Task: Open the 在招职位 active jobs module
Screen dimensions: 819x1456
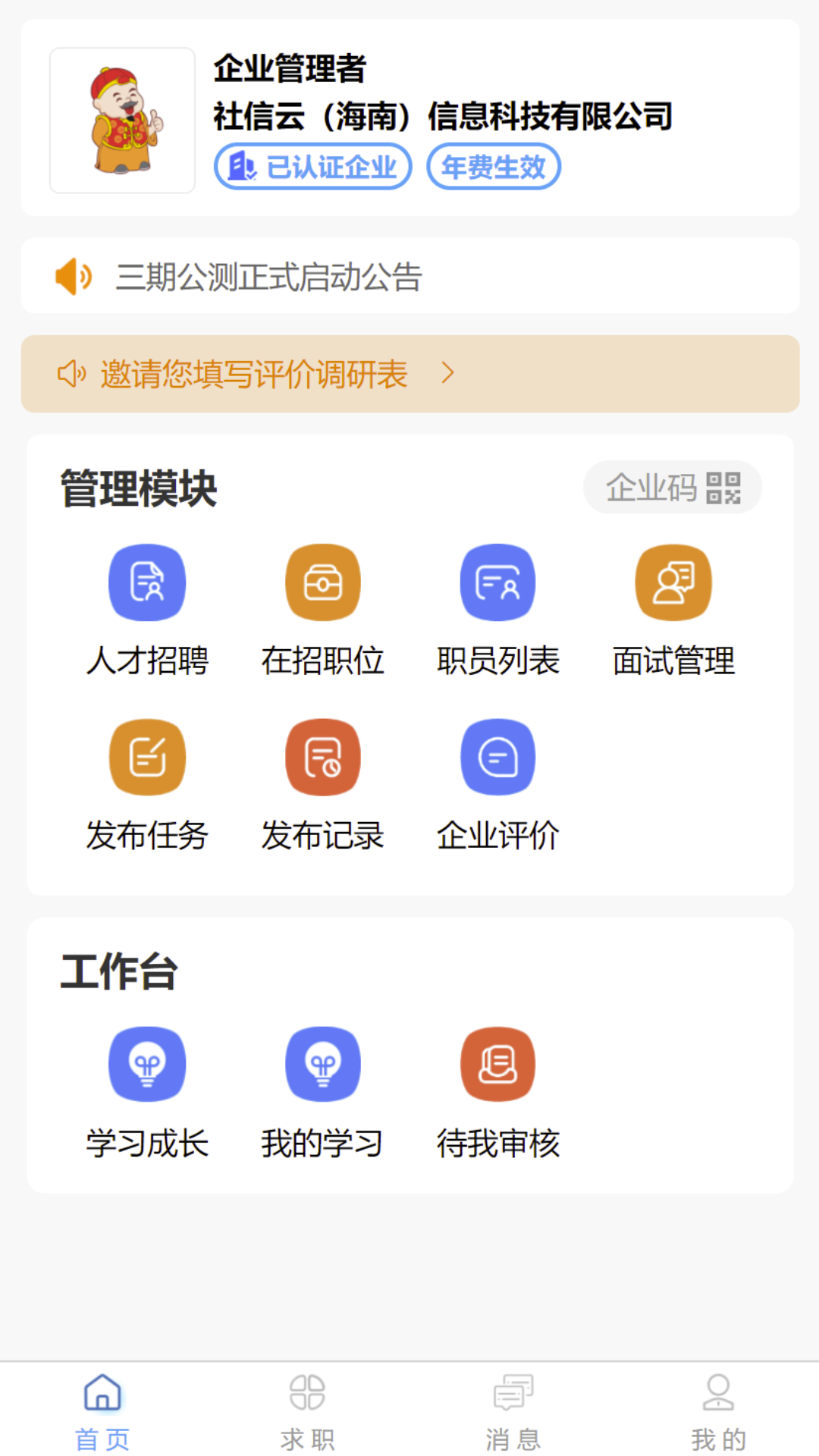Action: click(322, 607)
